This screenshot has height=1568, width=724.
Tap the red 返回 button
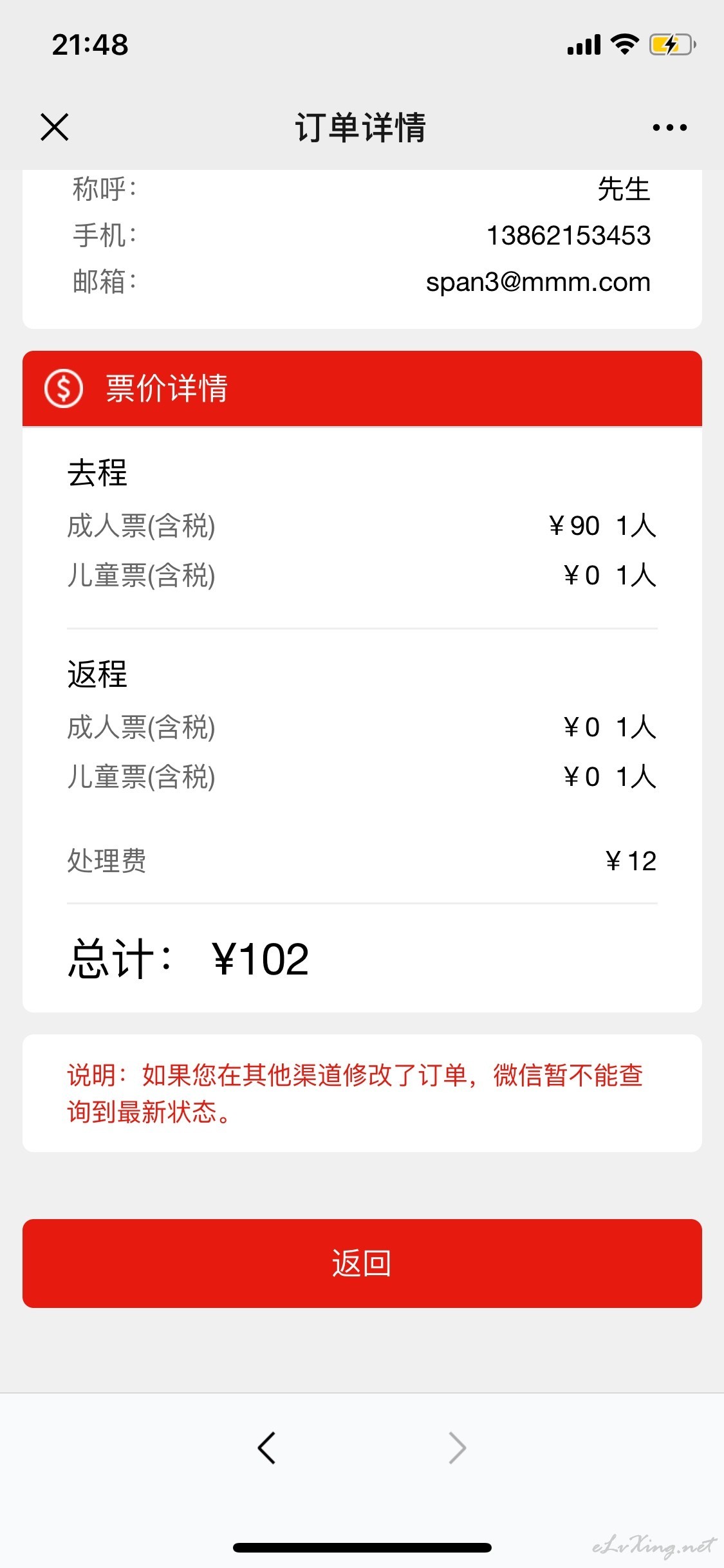pyautogui.click(x=362, y=1263)
